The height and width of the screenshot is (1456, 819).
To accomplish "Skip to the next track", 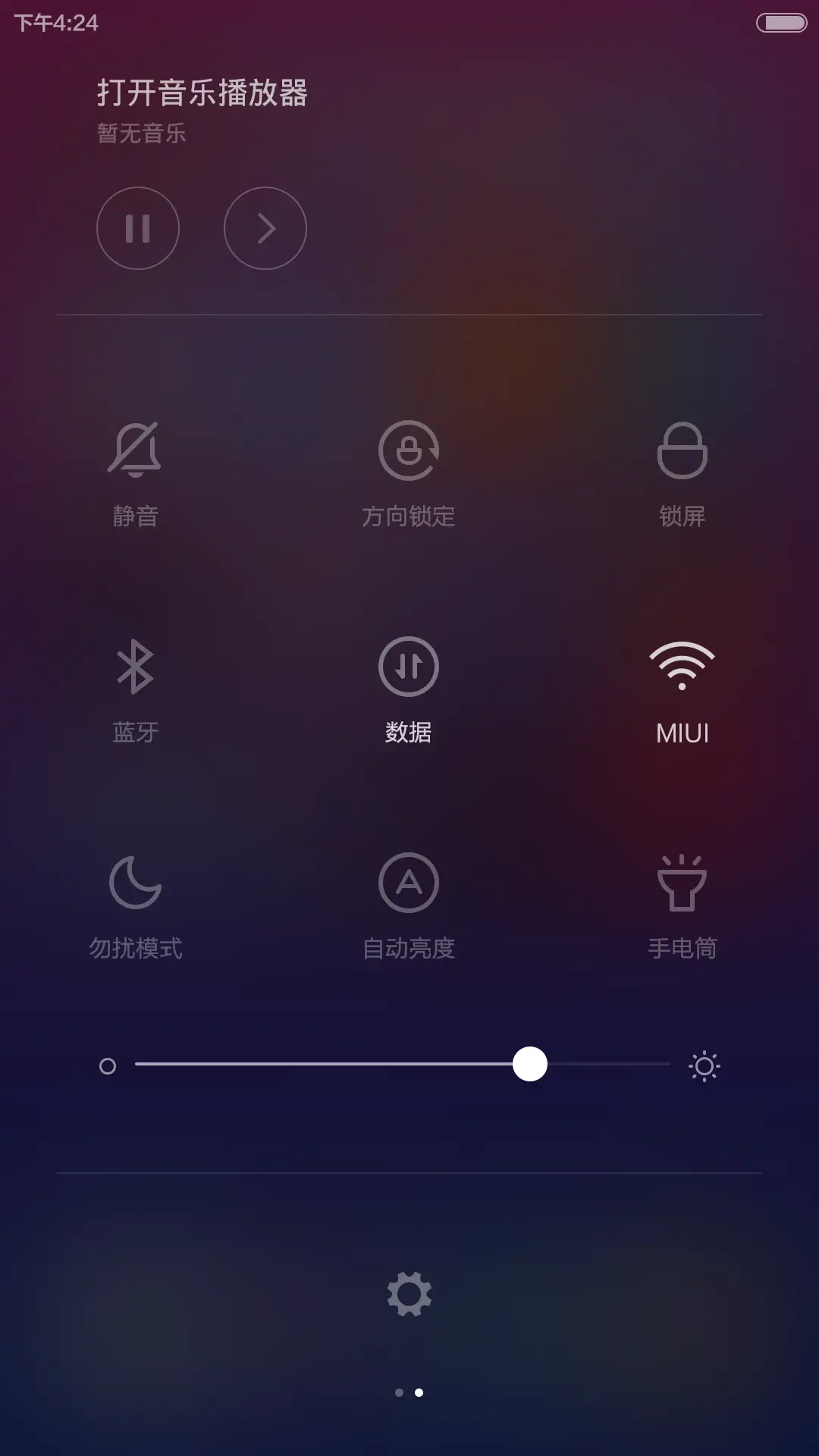I will click(x=264, y=228).
